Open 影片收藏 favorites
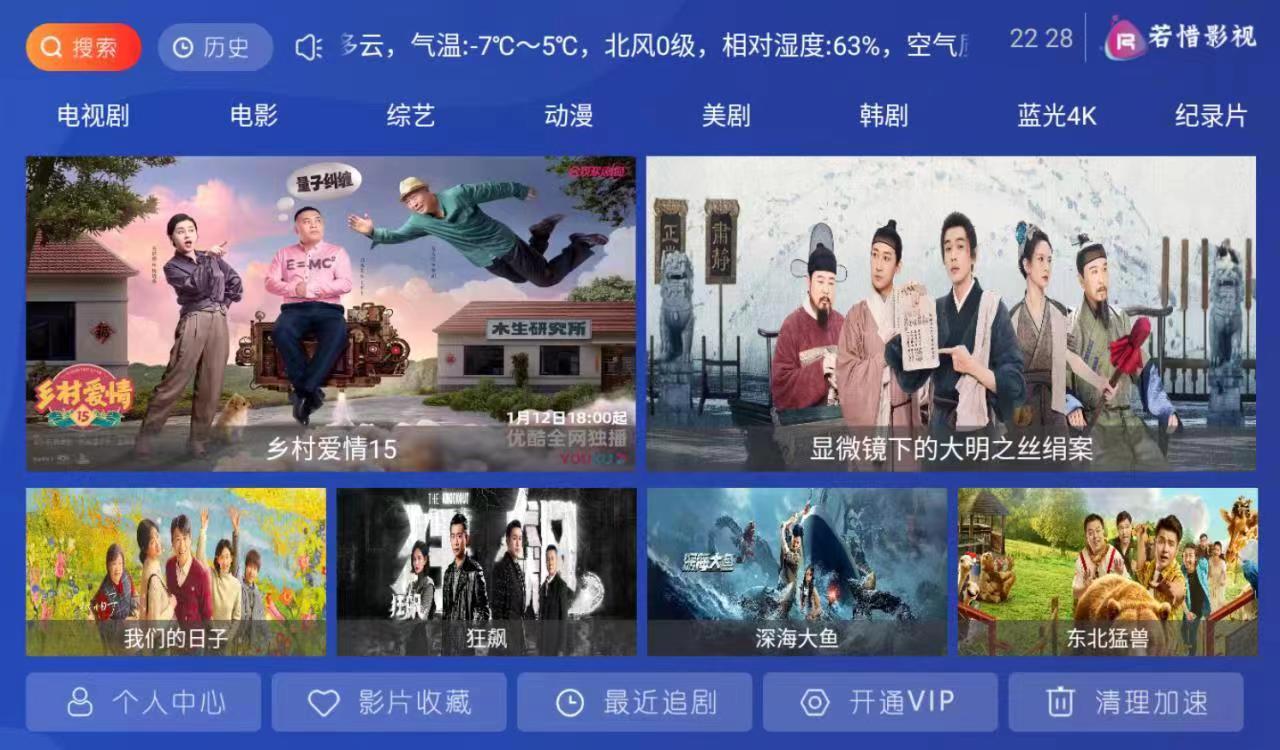The width and height of the screenshot is (1280, 750). [389, 702]
